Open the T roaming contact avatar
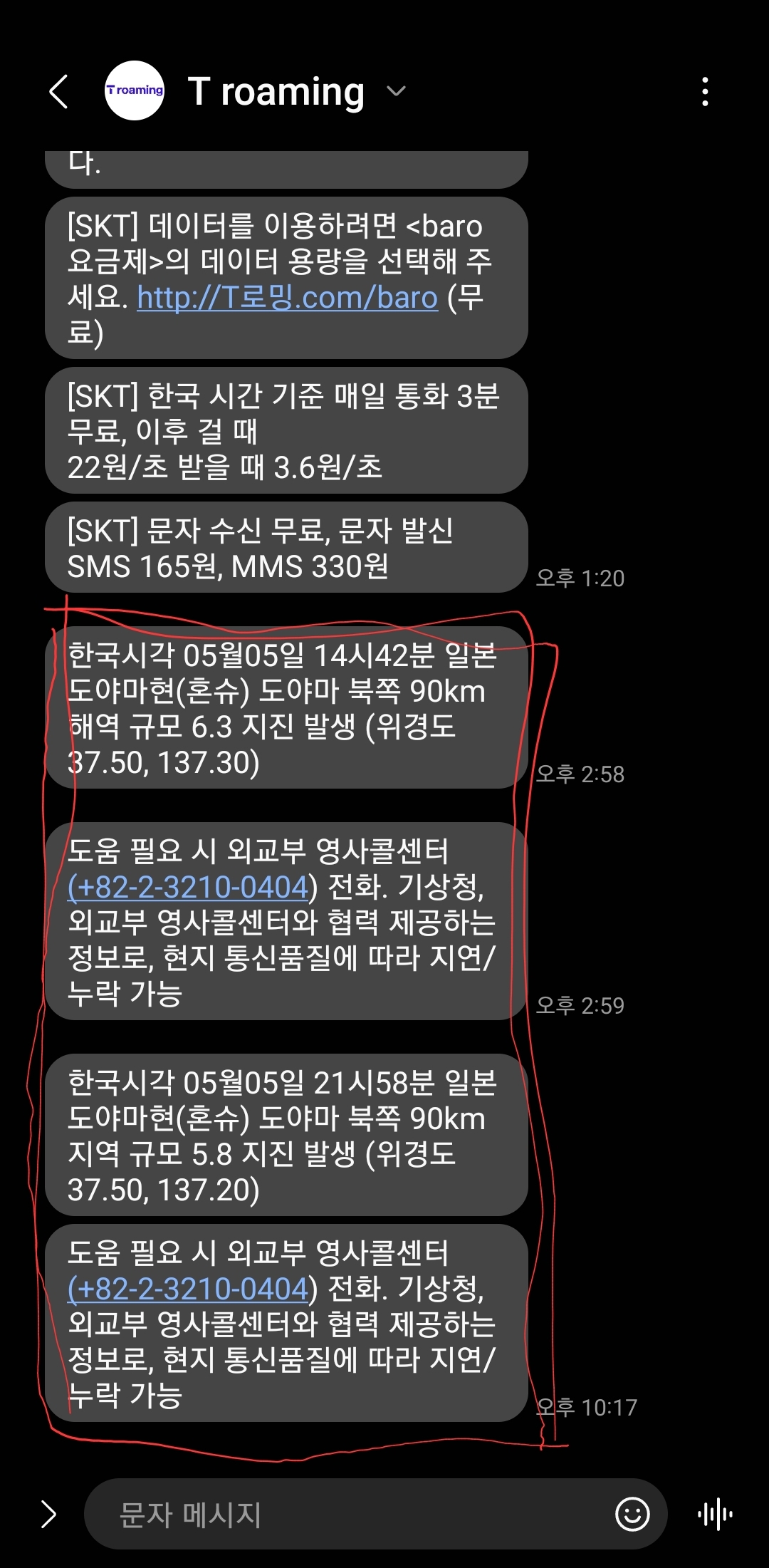This screenshot has height=1568, width=769. point(135,90)
